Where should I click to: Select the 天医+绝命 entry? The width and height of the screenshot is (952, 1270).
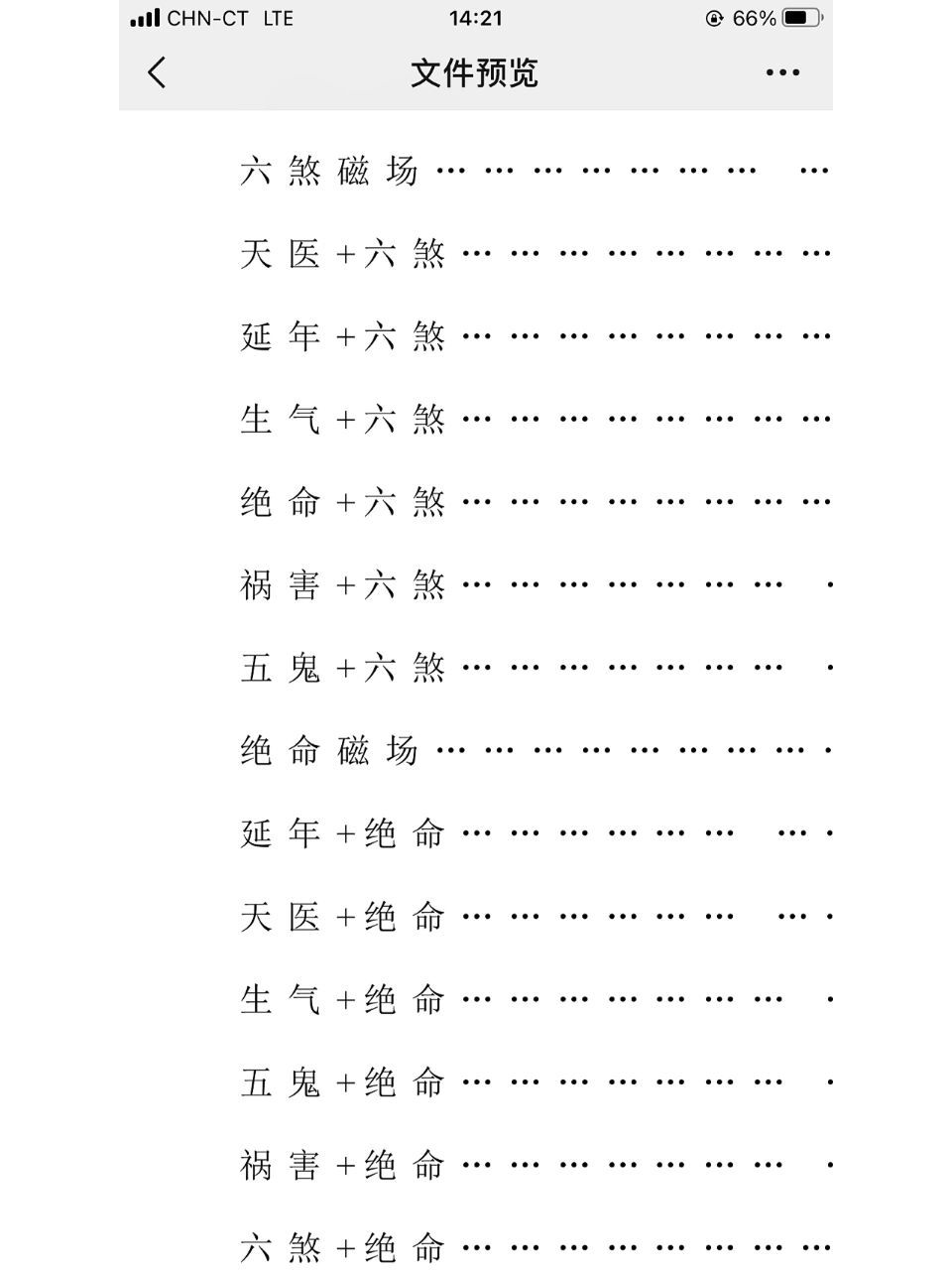pyautogui.click(x=342, y=917)
